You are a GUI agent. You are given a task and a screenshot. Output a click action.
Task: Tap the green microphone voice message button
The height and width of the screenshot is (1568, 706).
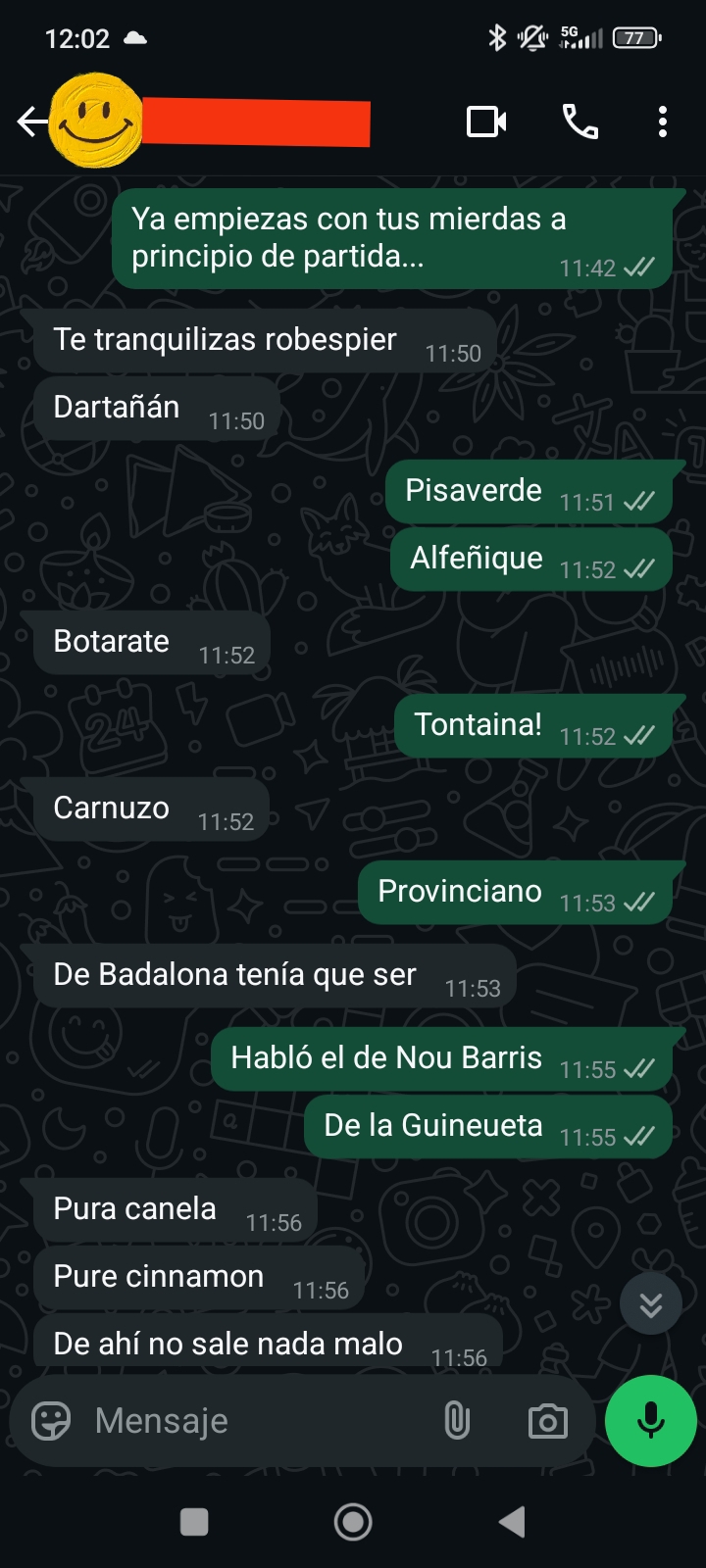click(650, 1420)
